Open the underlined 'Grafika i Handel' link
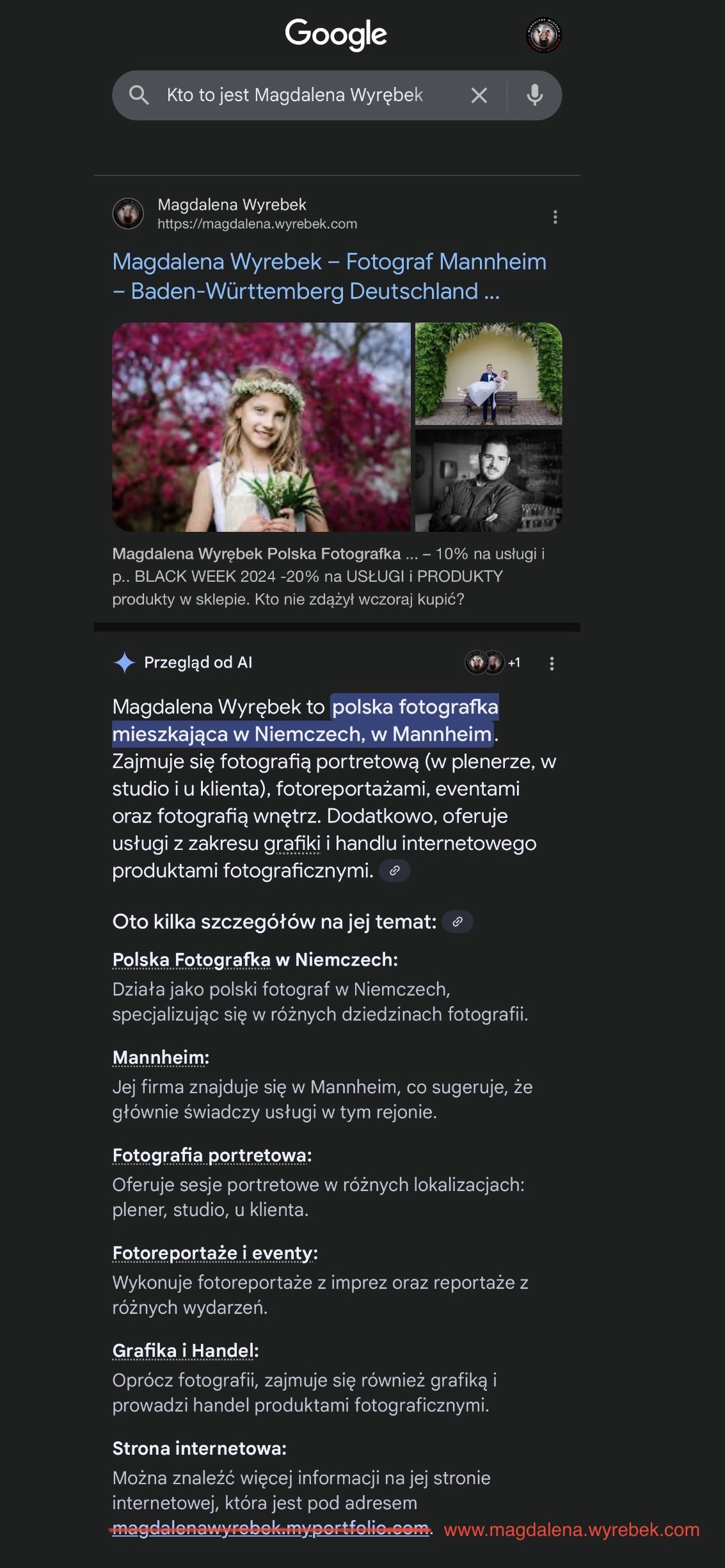725x1568 pixels. coord(184,1350)
